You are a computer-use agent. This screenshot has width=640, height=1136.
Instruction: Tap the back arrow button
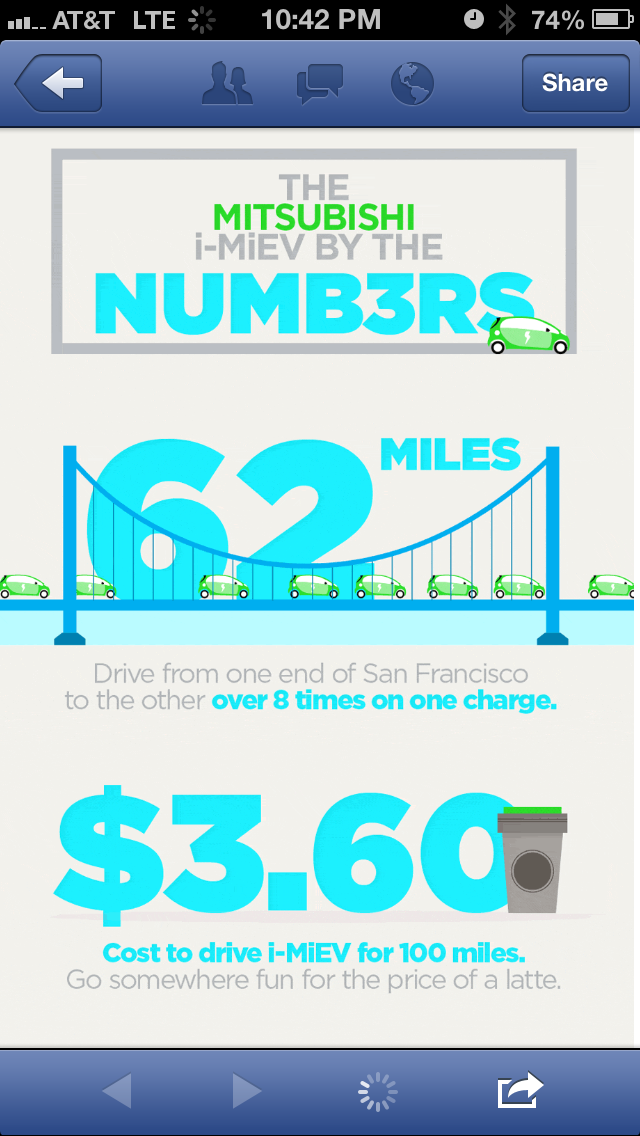[58, 84]
